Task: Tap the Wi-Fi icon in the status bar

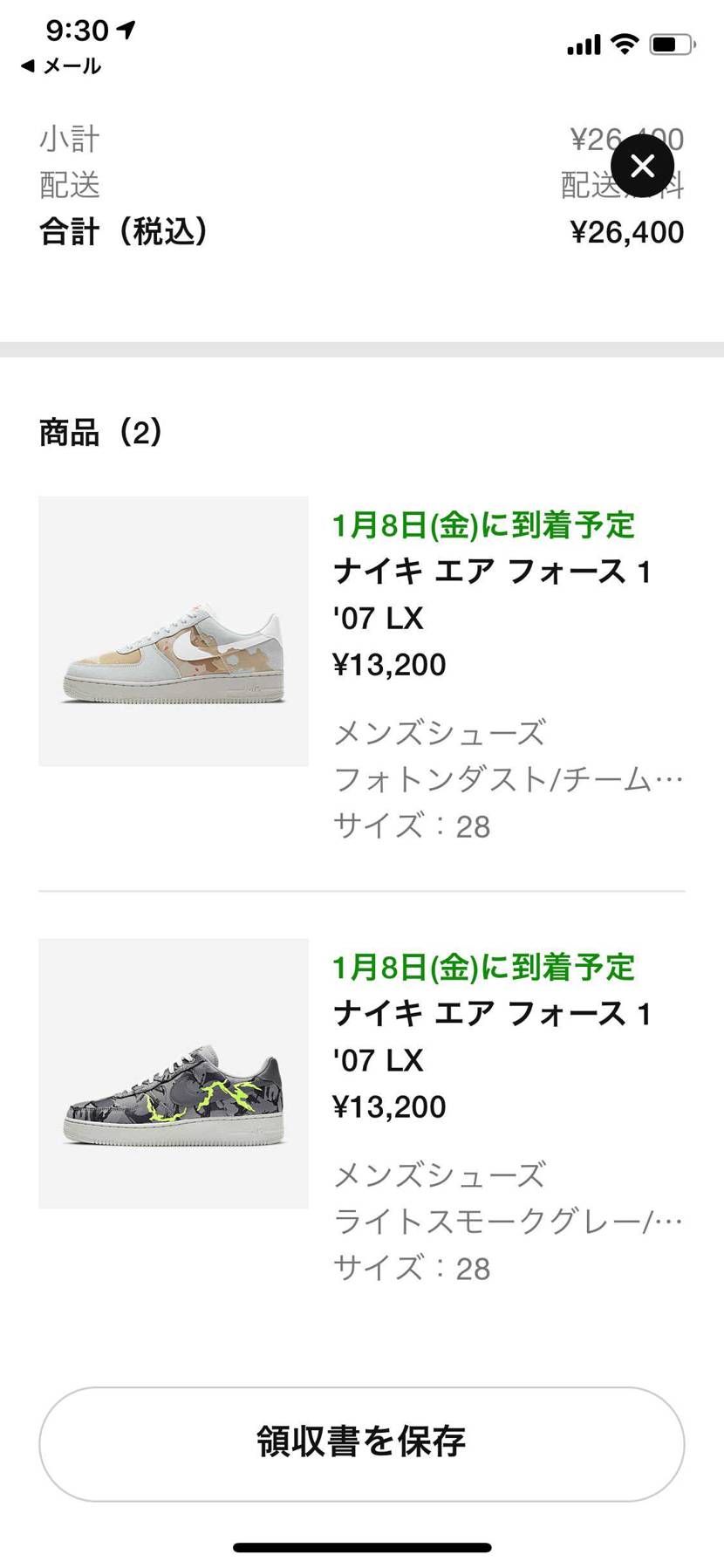Action: [624, 42]
